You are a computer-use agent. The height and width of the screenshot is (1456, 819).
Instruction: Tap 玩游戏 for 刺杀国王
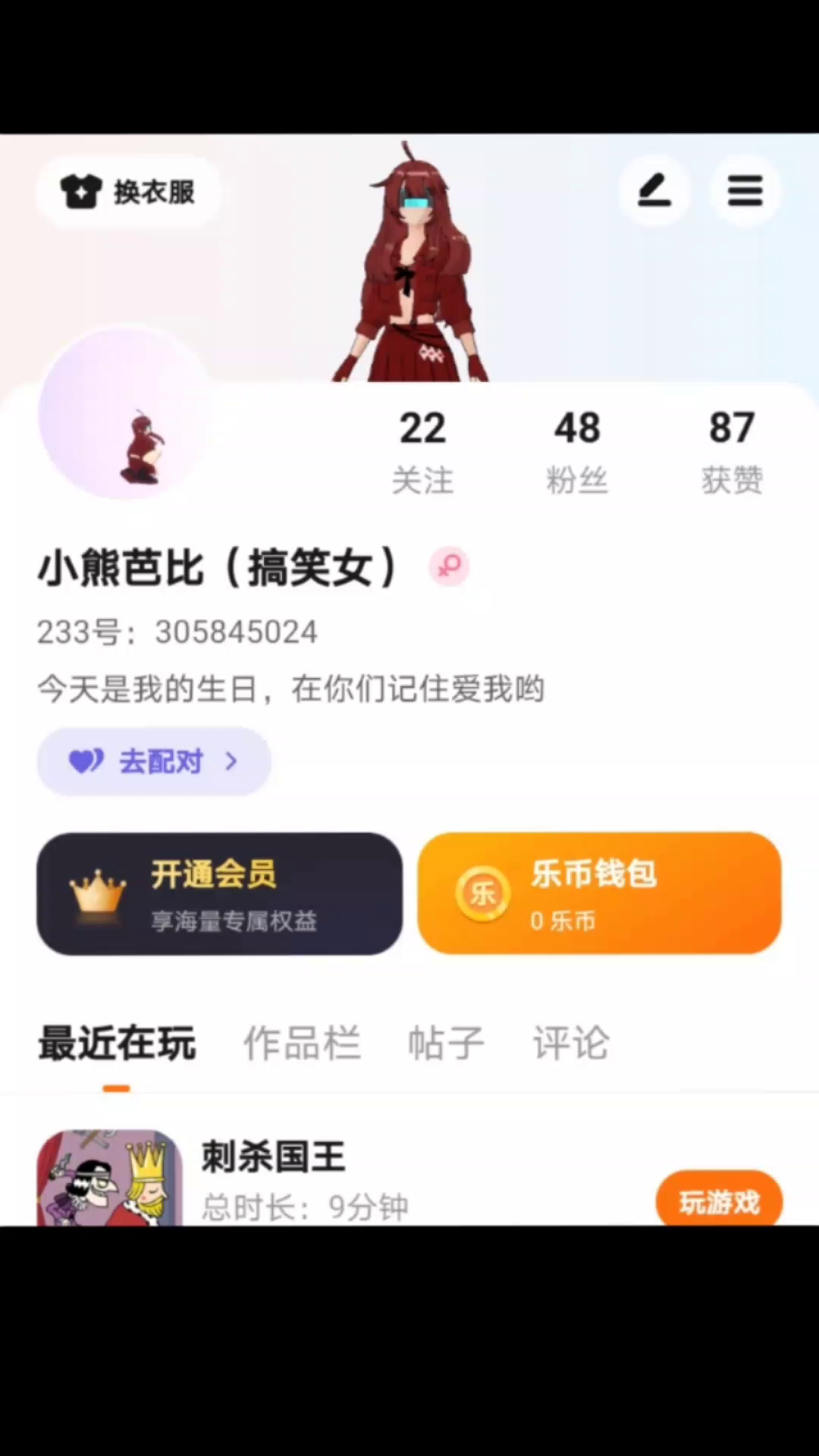[x=718, y=1200]
